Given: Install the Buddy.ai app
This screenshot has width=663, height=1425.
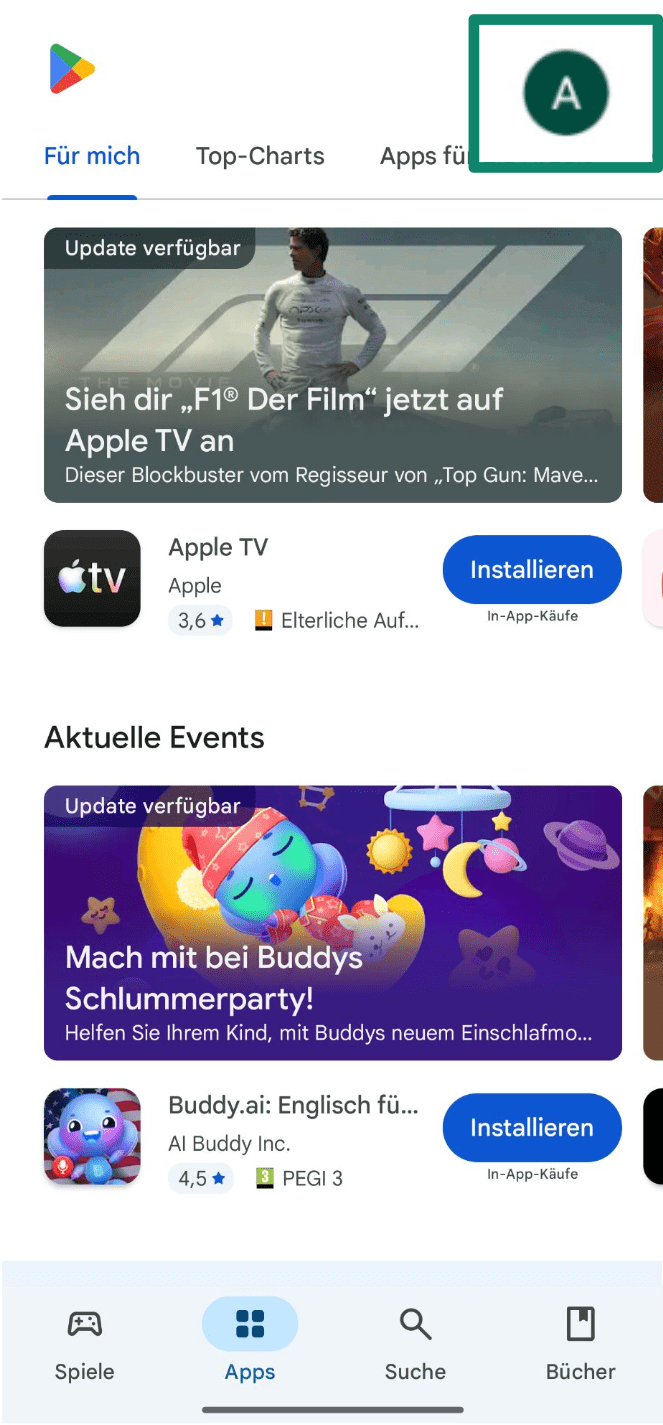Looking at the screenshot, I should [x=532, y=1128].
